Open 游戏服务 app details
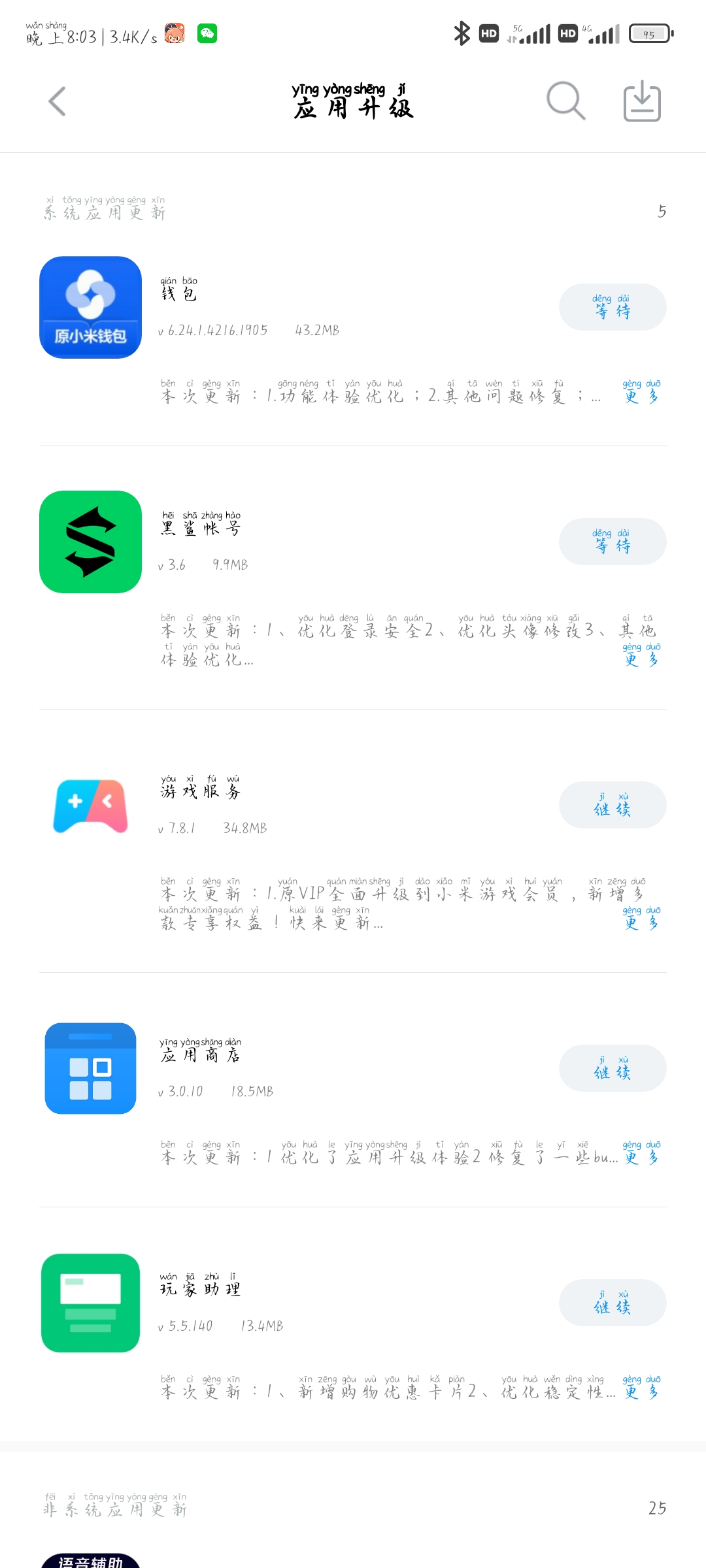The width and height of the screenshot is (706, 1568). 90,805
